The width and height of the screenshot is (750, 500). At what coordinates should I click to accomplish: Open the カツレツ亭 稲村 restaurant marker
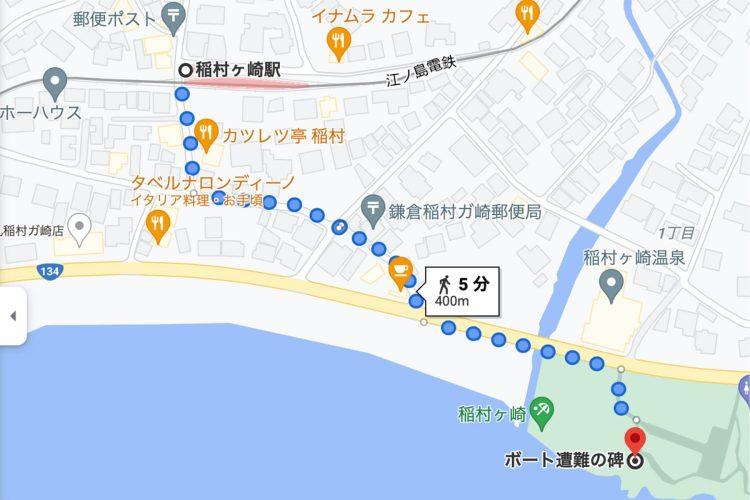(x=206, y=131)
